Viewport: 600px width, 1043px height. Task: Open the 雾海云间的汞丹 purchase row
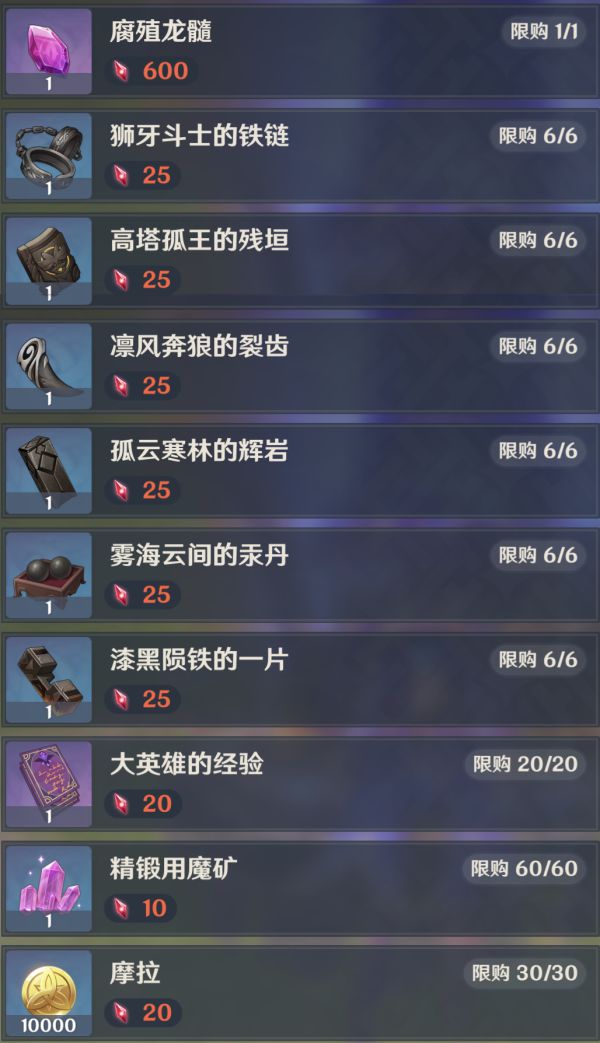300,574
